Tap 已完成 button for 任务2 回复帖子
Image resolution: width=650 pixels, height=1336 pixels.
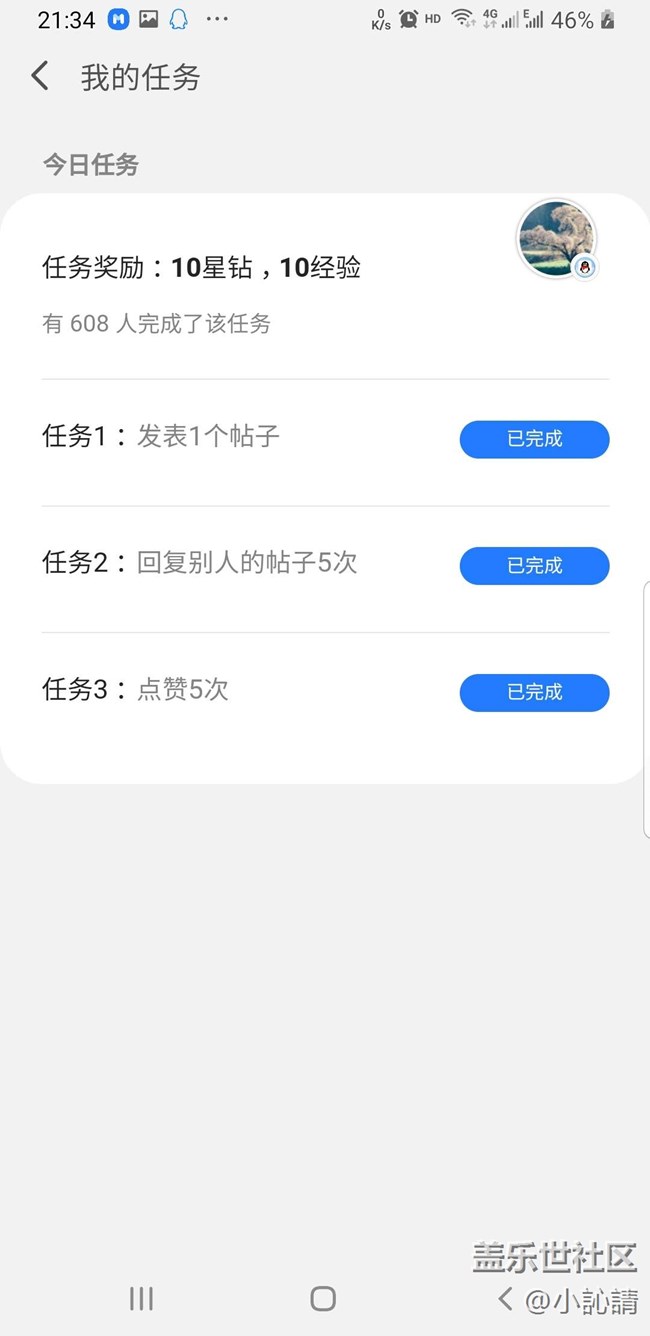(x=534, y=566)
